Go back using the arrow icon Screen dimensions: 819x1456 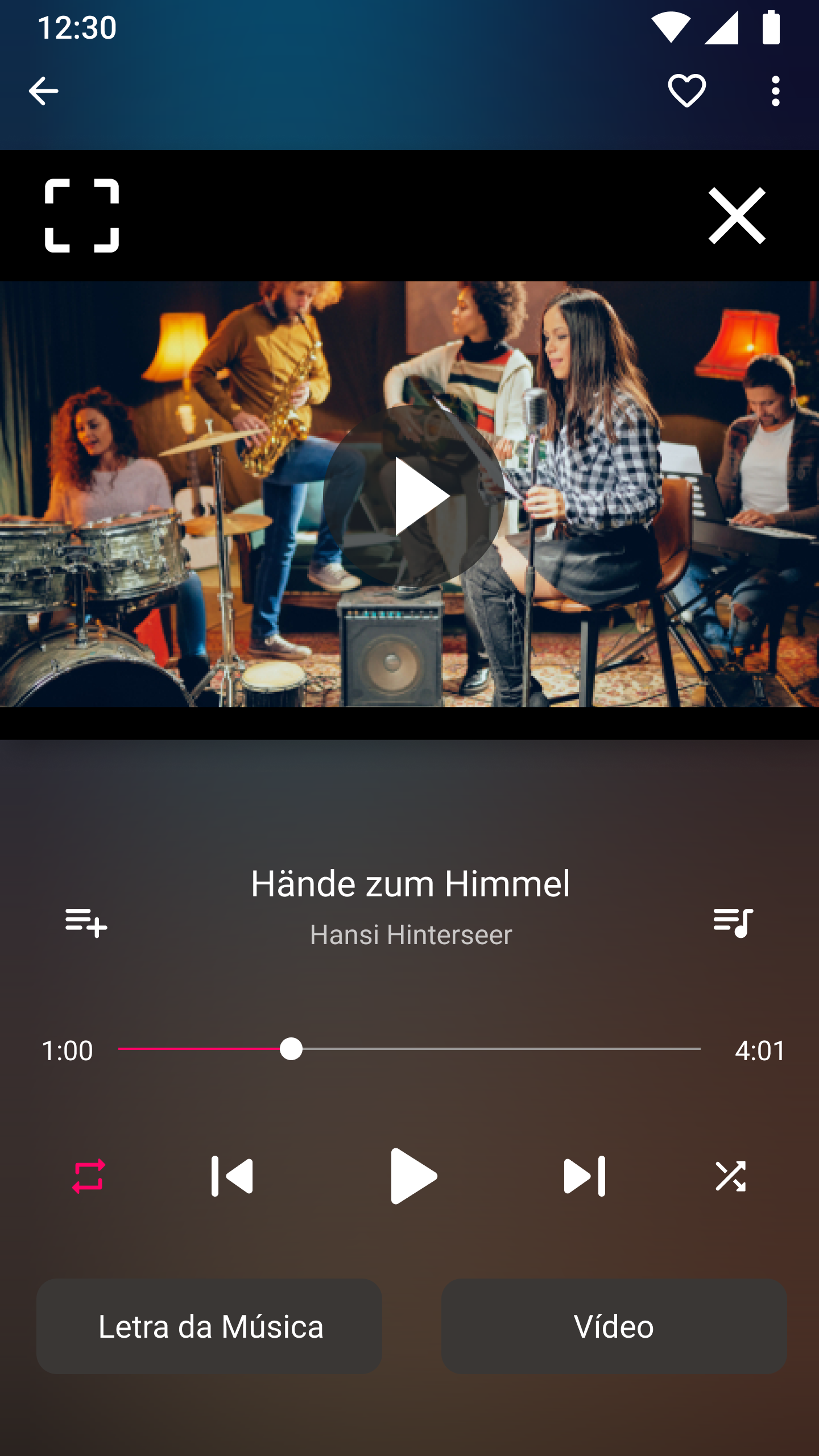coord(43,91)
